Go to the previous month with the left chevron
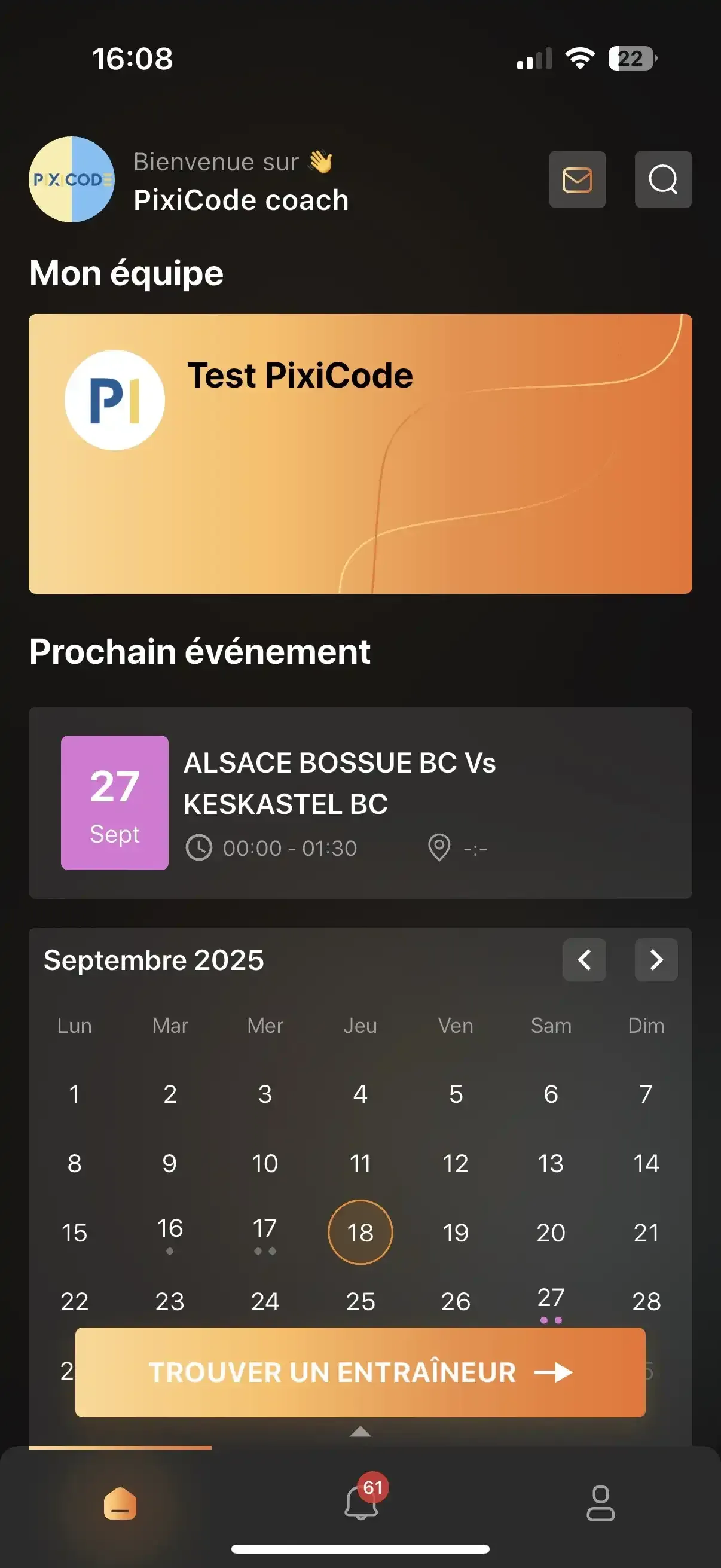Image resolution: width=721 pixels, height=1568 pixels. point(584,960)
